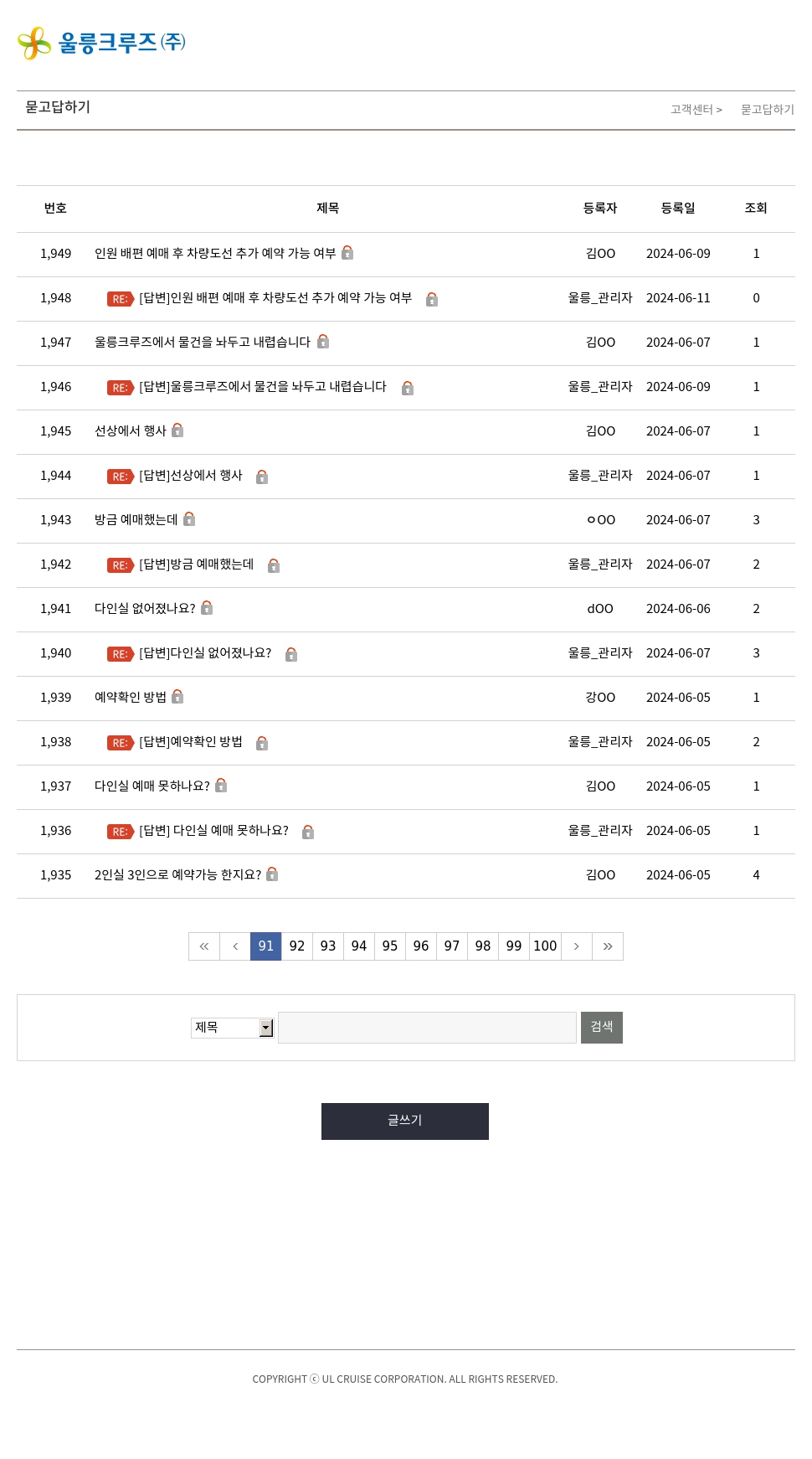Jump to the last page double arrow
Viewport: 812px width, 1459px height.
tap(608, 946)
